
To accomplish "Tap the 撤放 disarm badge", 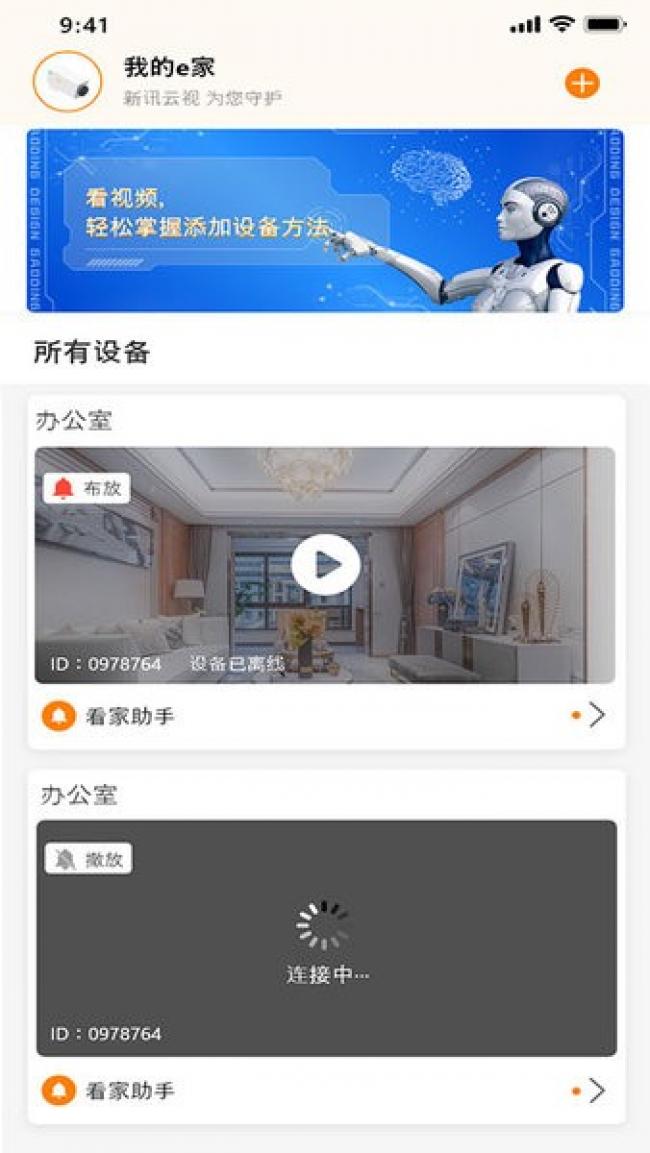I will pos(88,858).
